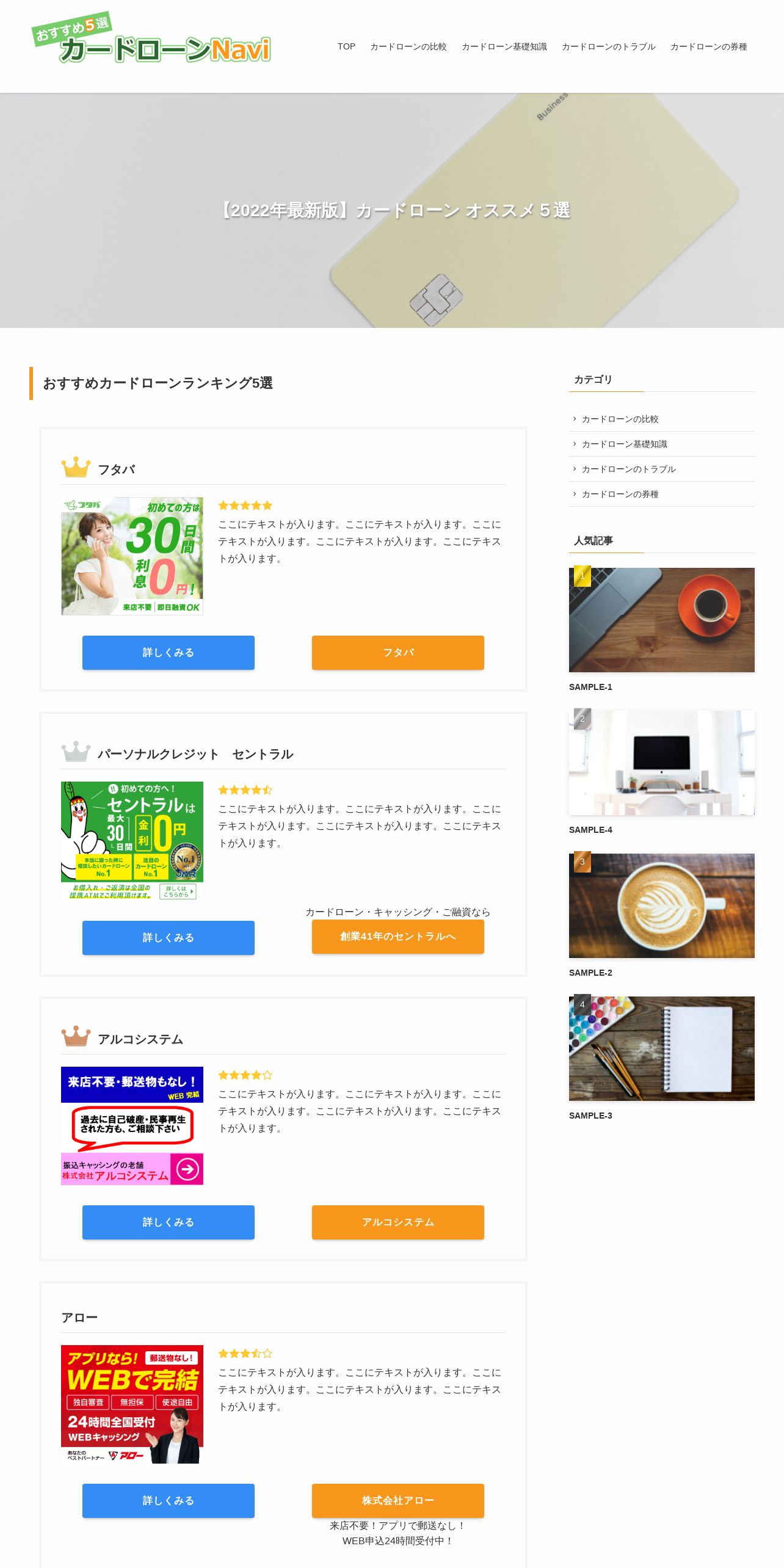Open the フタバ banner image

tap(132, 556)
